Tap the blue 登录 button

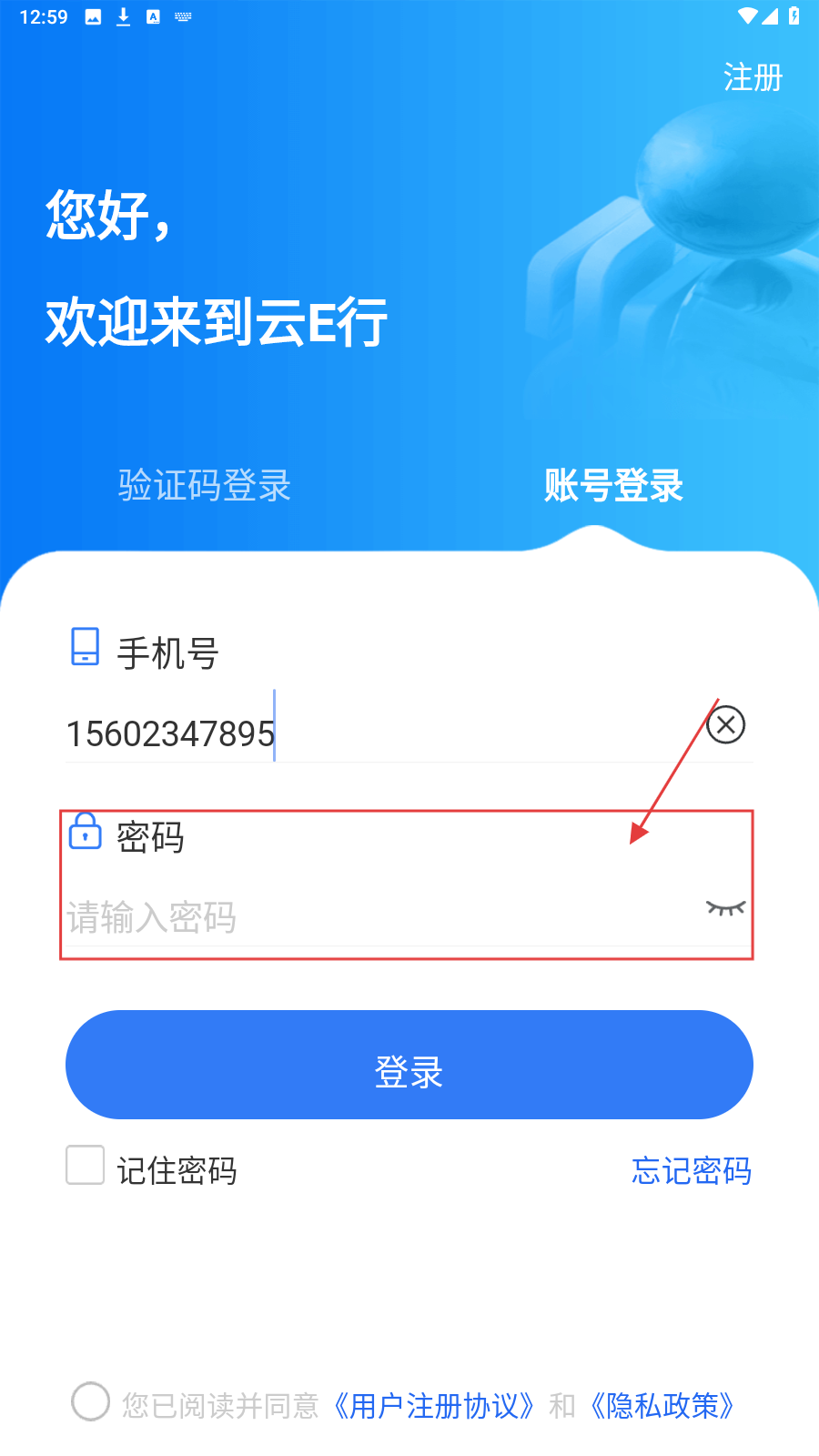click(x=409, y=1065)
